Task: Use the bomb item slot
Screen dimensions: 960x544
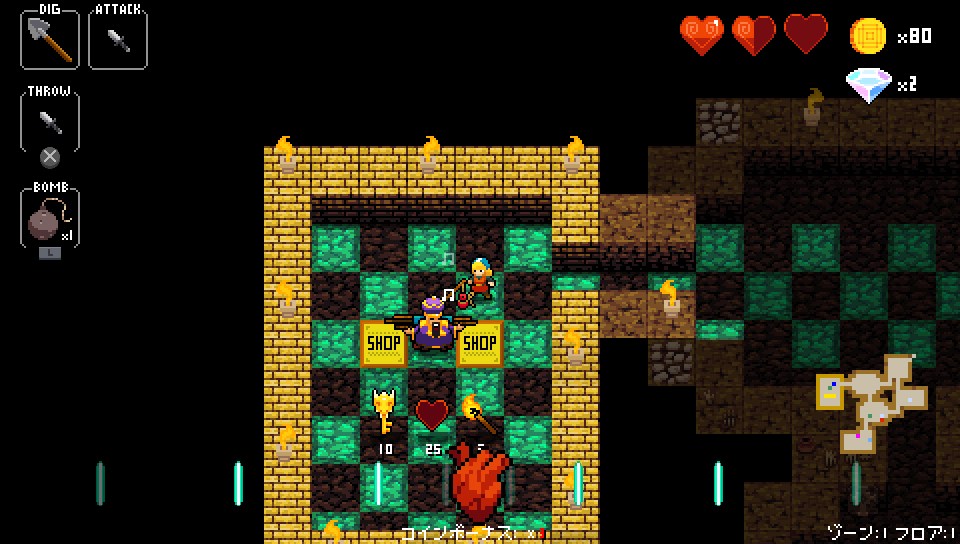Action: pos(49,218)
